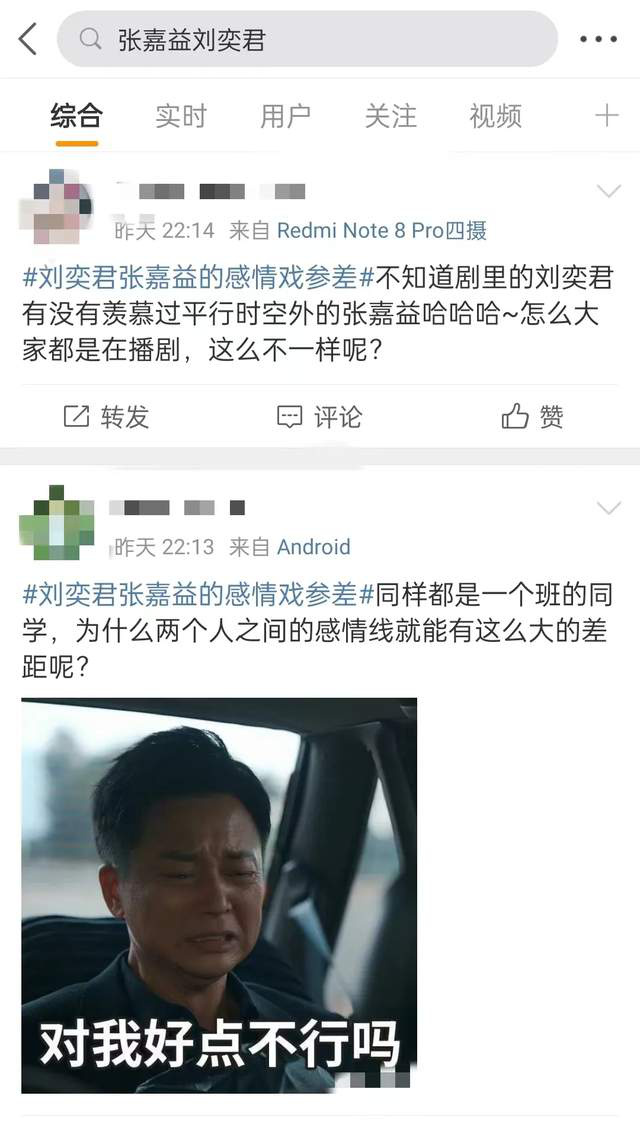Screen dimensions: 640x1121
Task: Switch to the 用户 tab
Action: pos(285,116)
